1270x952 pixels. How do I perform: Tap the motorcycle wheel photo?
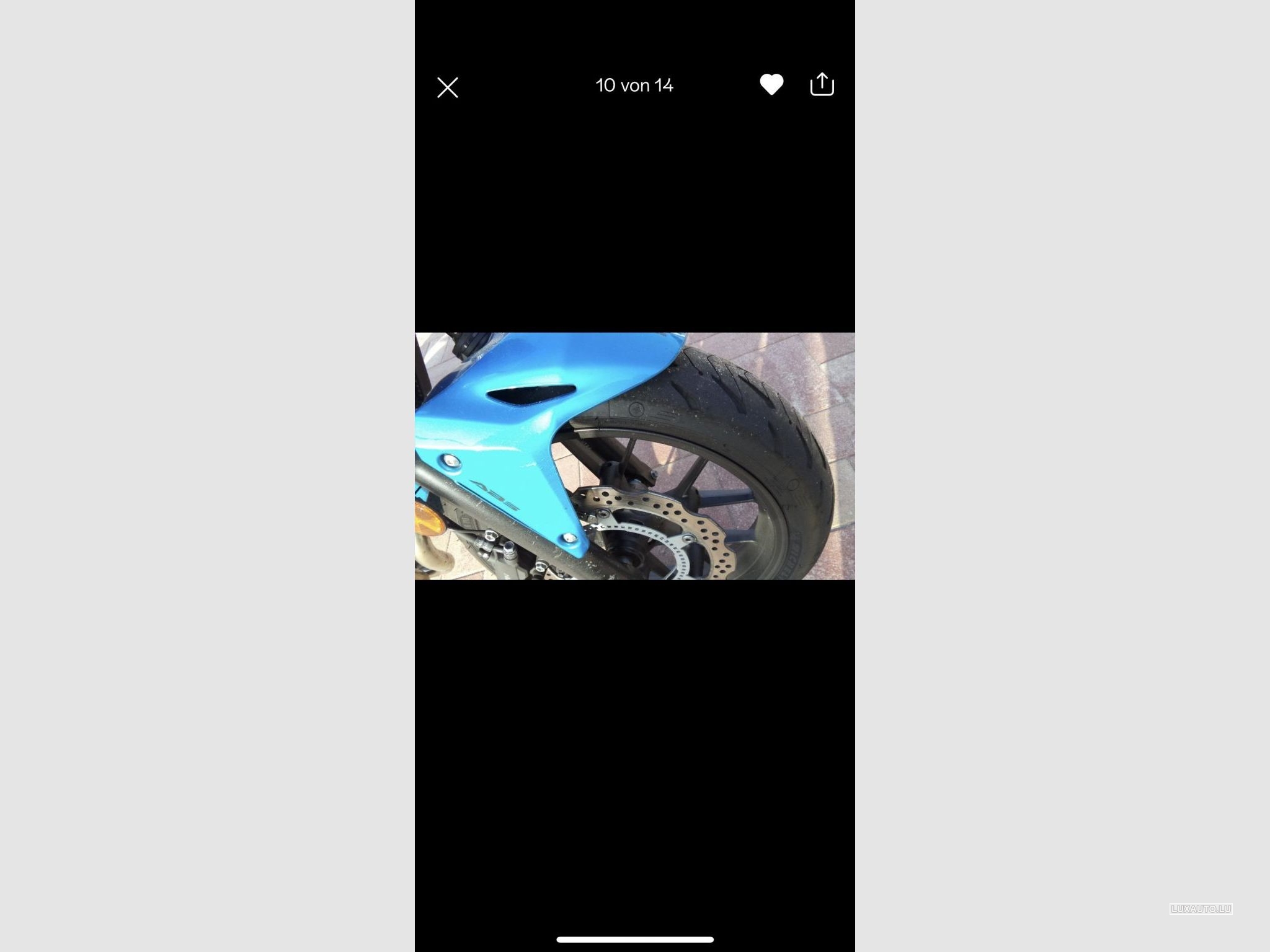coord(634,456)
